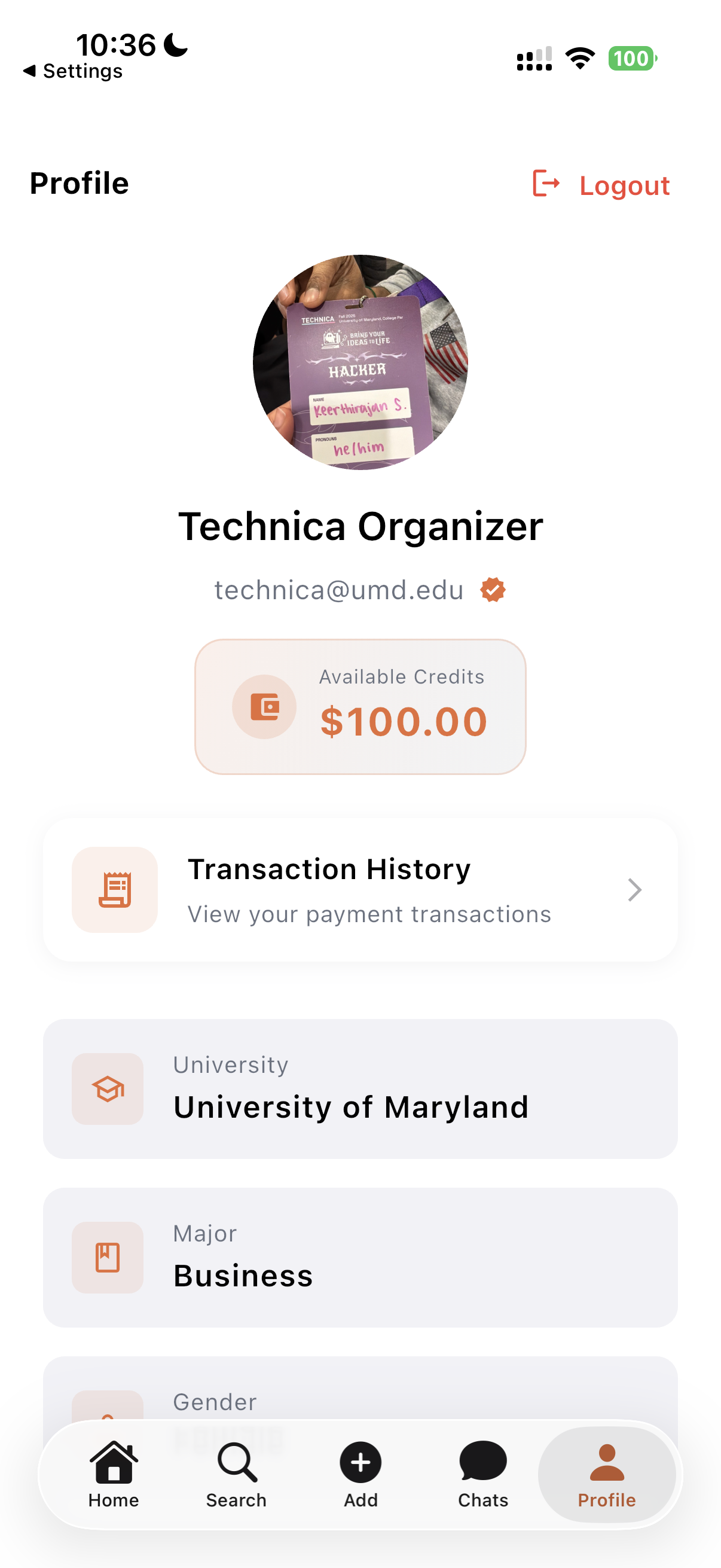Return to Settings via the status bar back link
The height and width of the screenshot is (1568, 721).
pyautogui.click(x=73, y=71)
